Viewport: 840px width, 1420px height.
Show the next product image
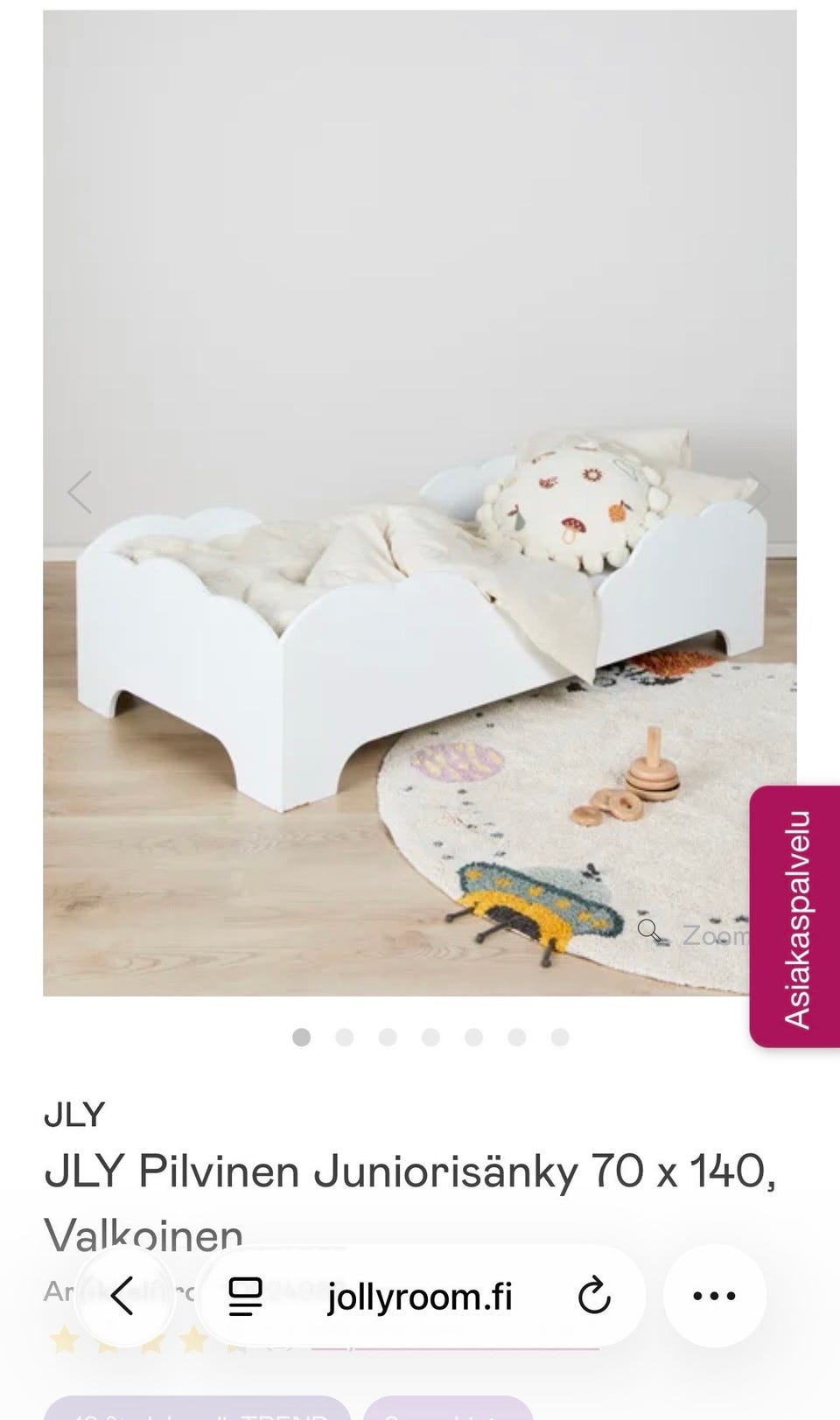pyautogui.click(x=758, y=493)
